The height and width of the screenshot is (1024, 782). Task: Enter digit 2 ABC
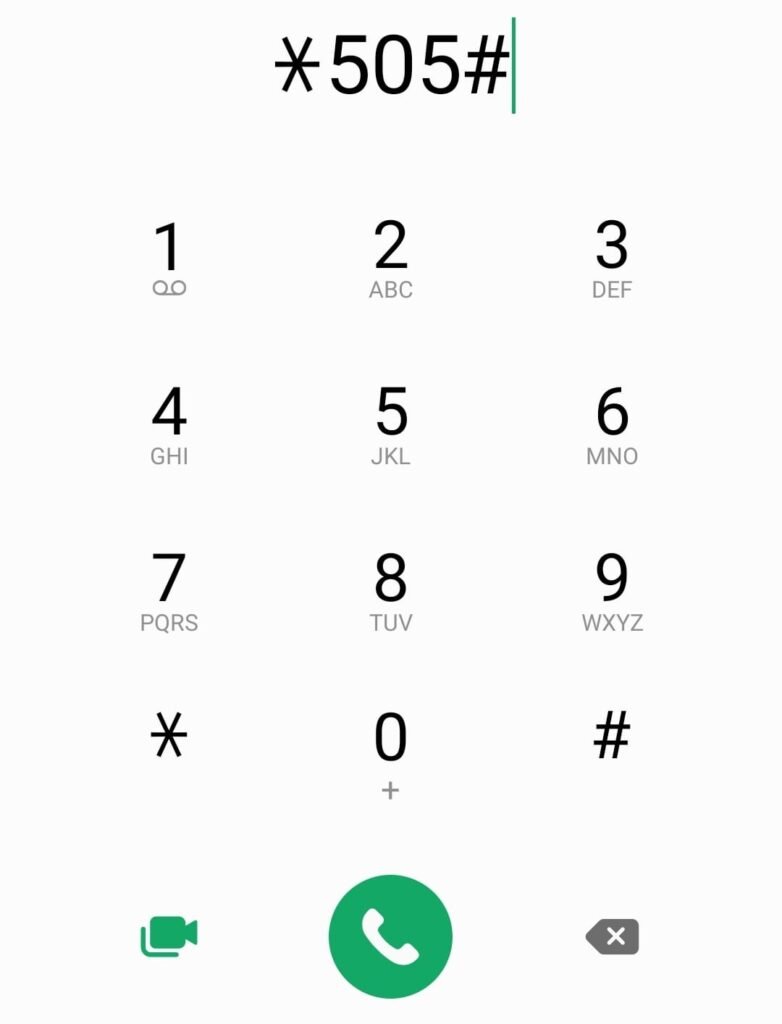pyautogui.click(x=390, y=258)
